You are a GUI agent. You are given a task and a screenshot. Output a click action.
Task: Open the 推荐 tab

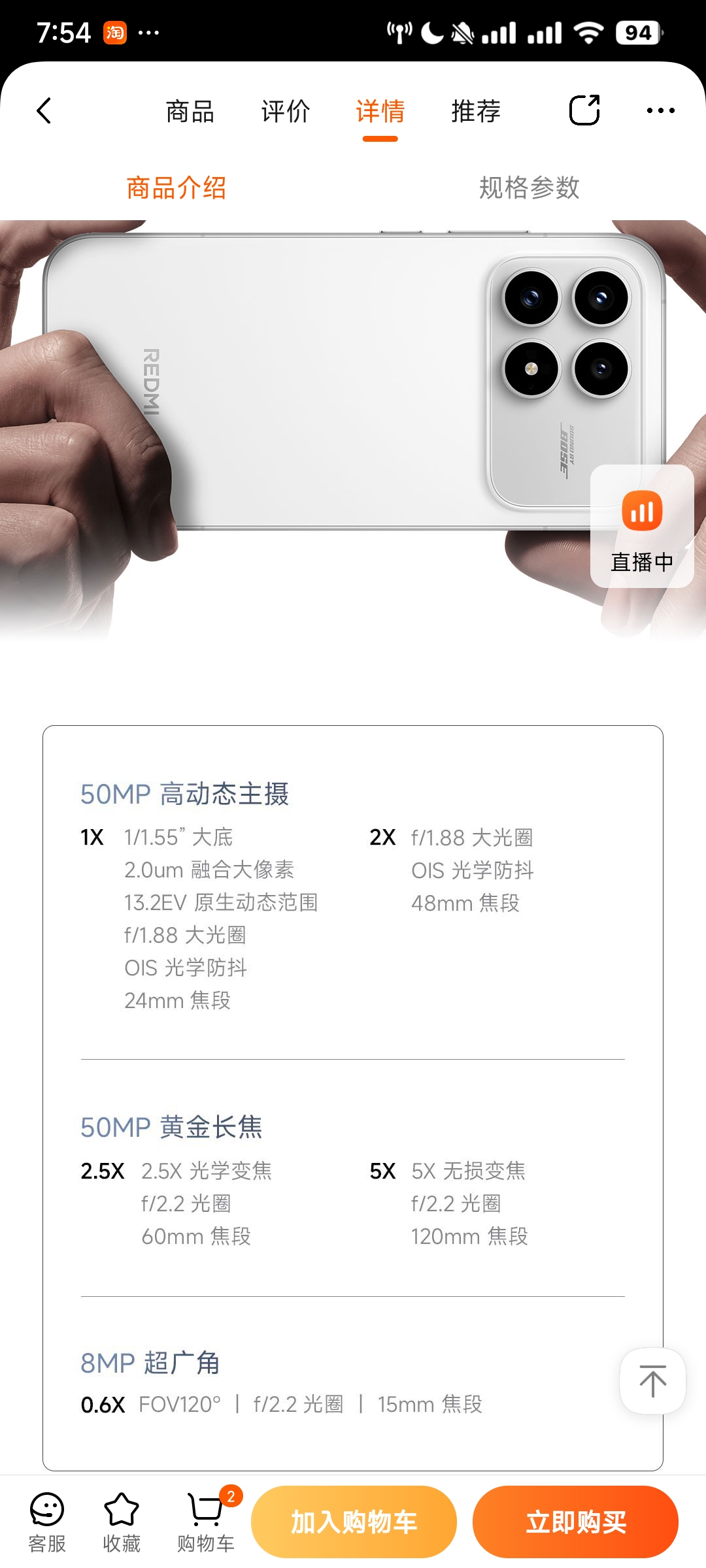475,112
